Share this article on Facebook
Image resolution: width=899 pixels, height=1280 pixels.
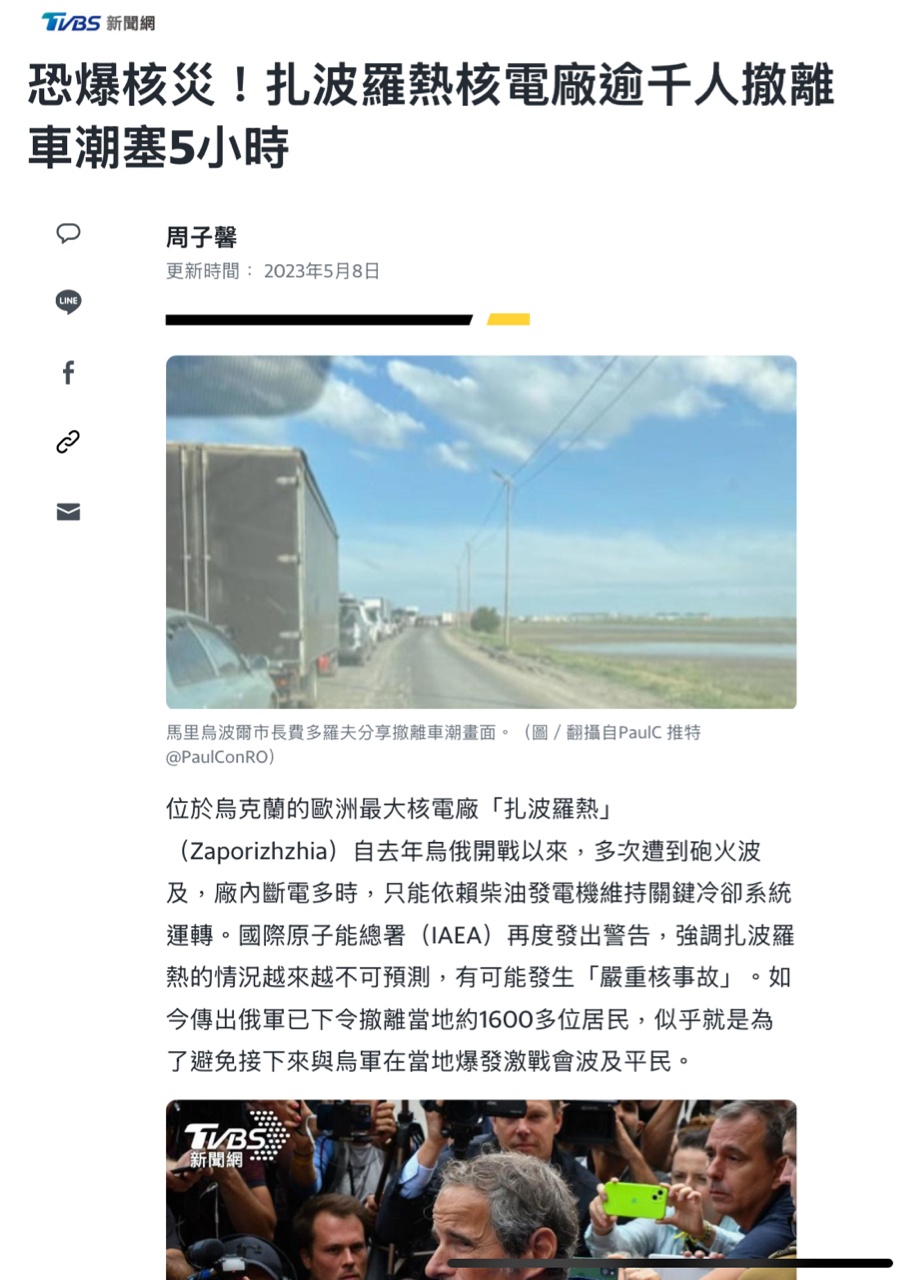coord(68,373)
